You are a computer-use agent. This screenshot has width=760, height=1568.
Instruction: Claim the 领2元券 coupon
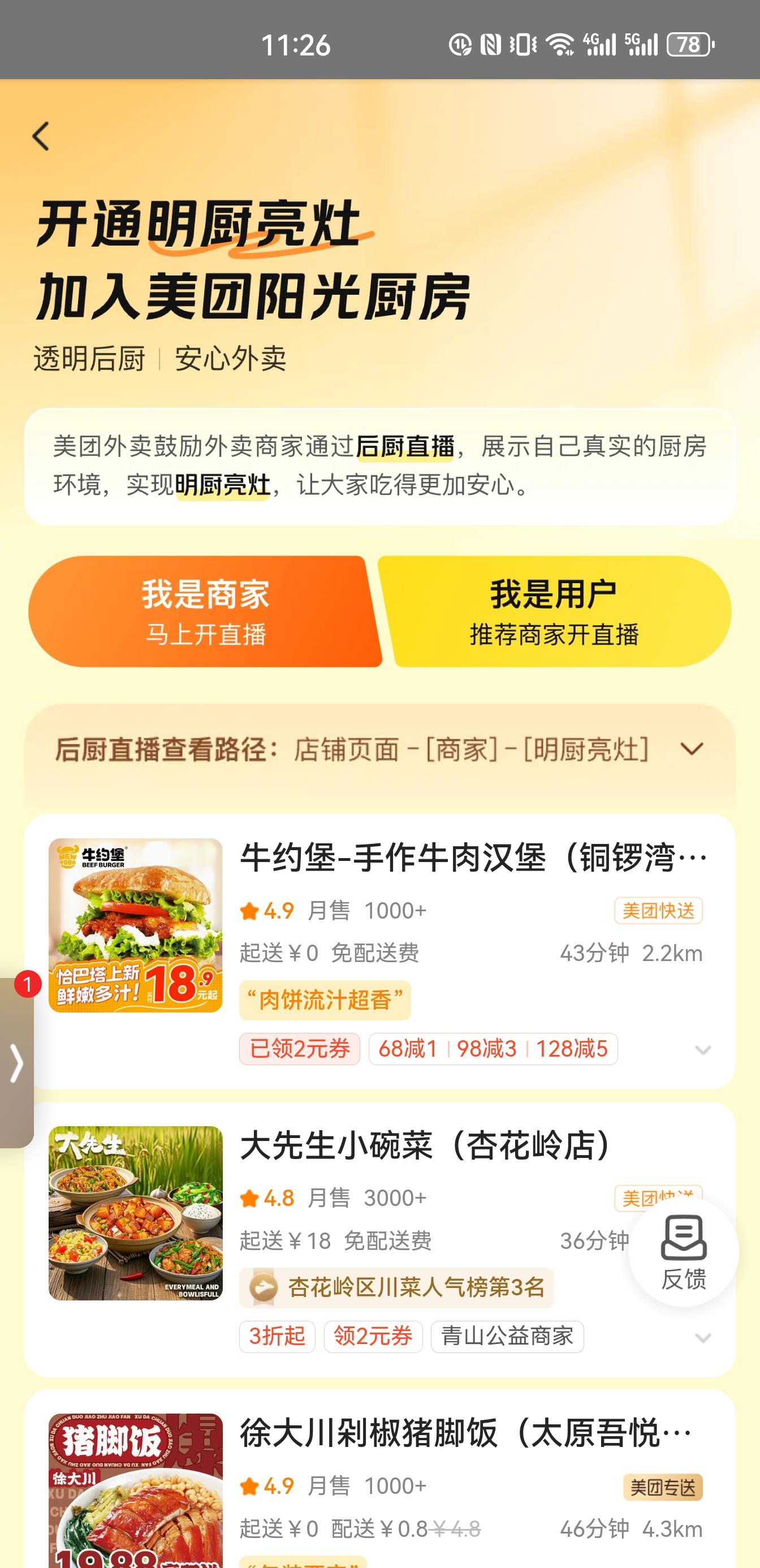(373, 1337)
